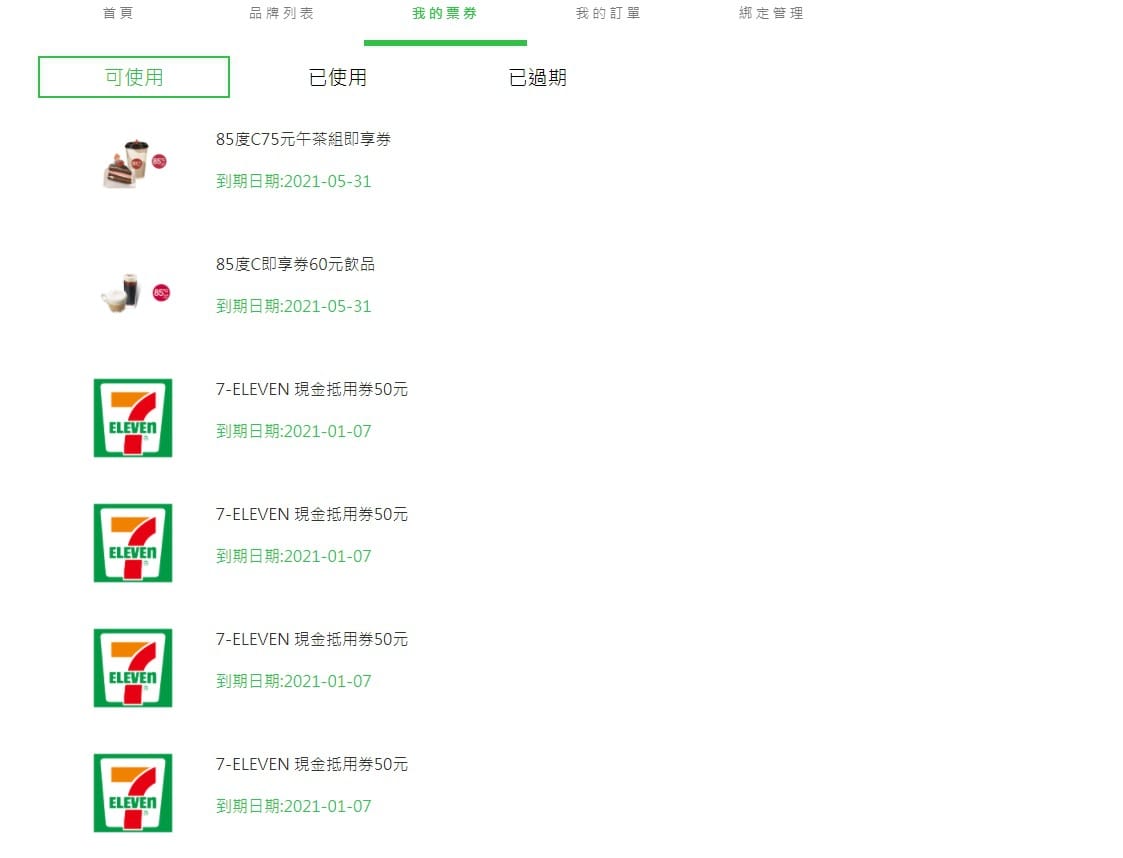Switch to the 已使用 vouchers list
Image resolution: width=1123 pixels, height=858 pixels.
(x=337, y=78)
